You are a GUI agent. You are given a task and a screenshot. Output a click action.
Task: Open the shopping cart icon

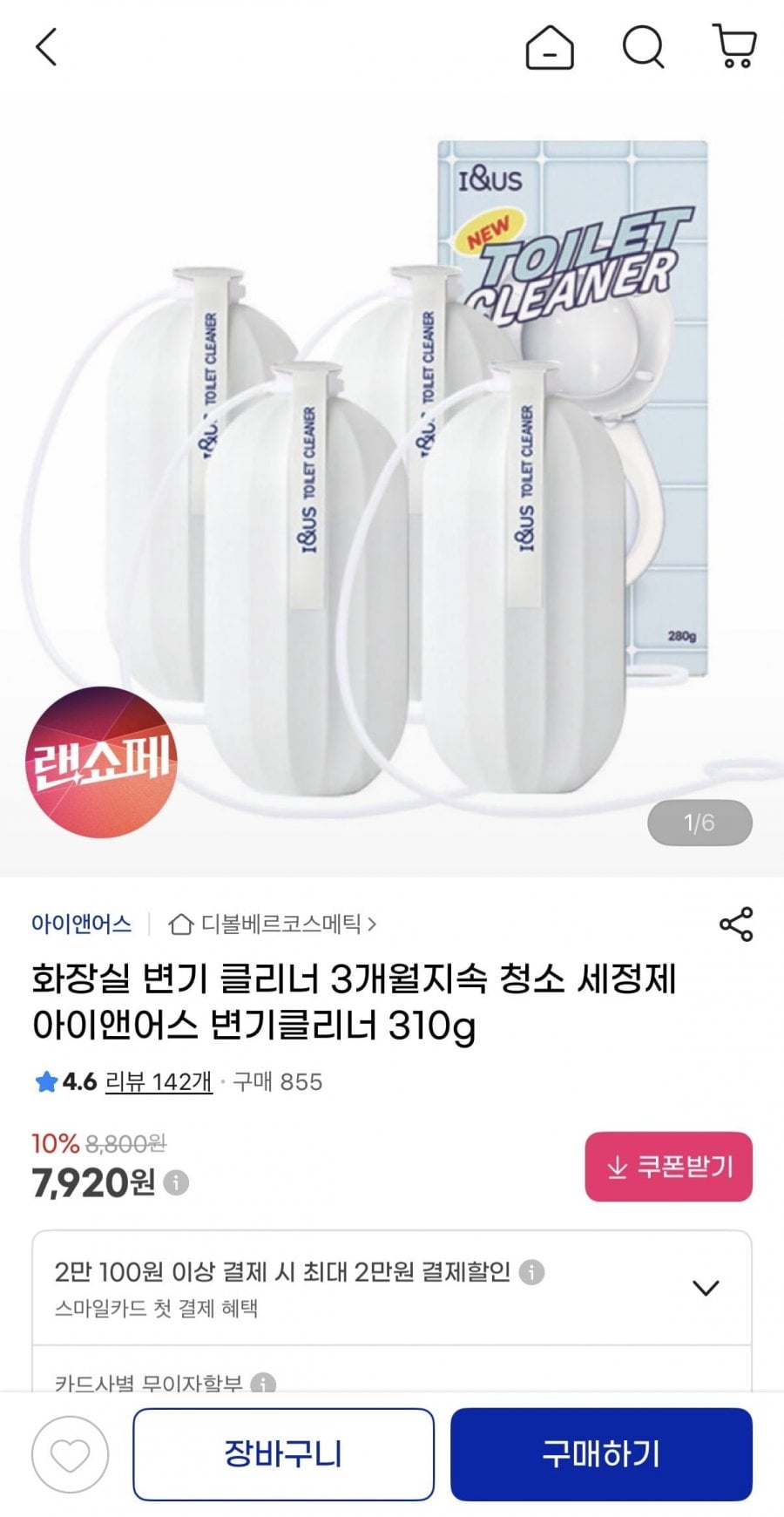[734, 47]
